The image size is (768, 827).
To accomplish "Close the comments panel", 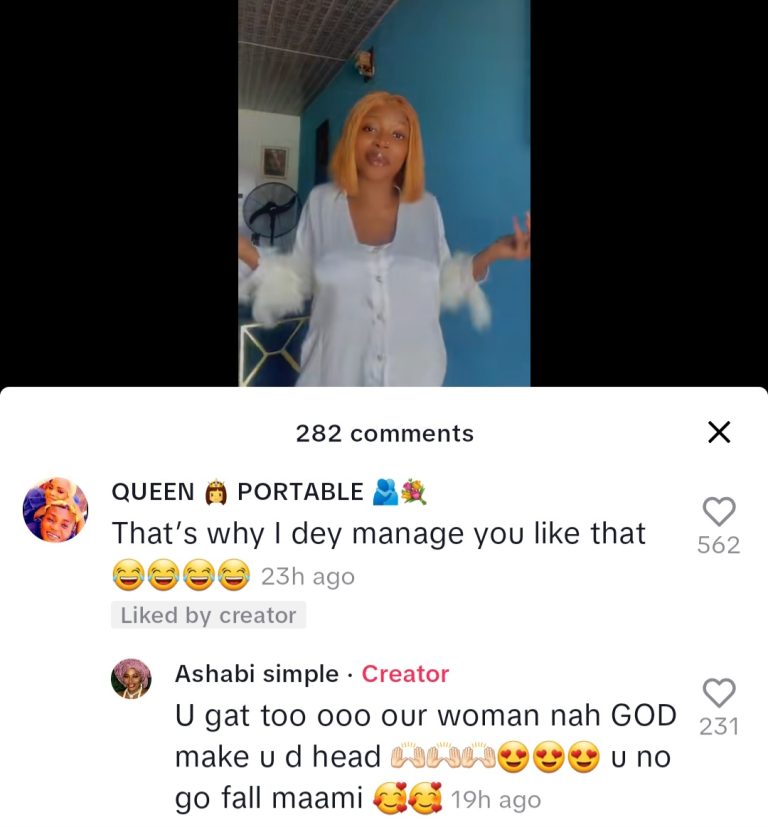I will click(718, 432).
